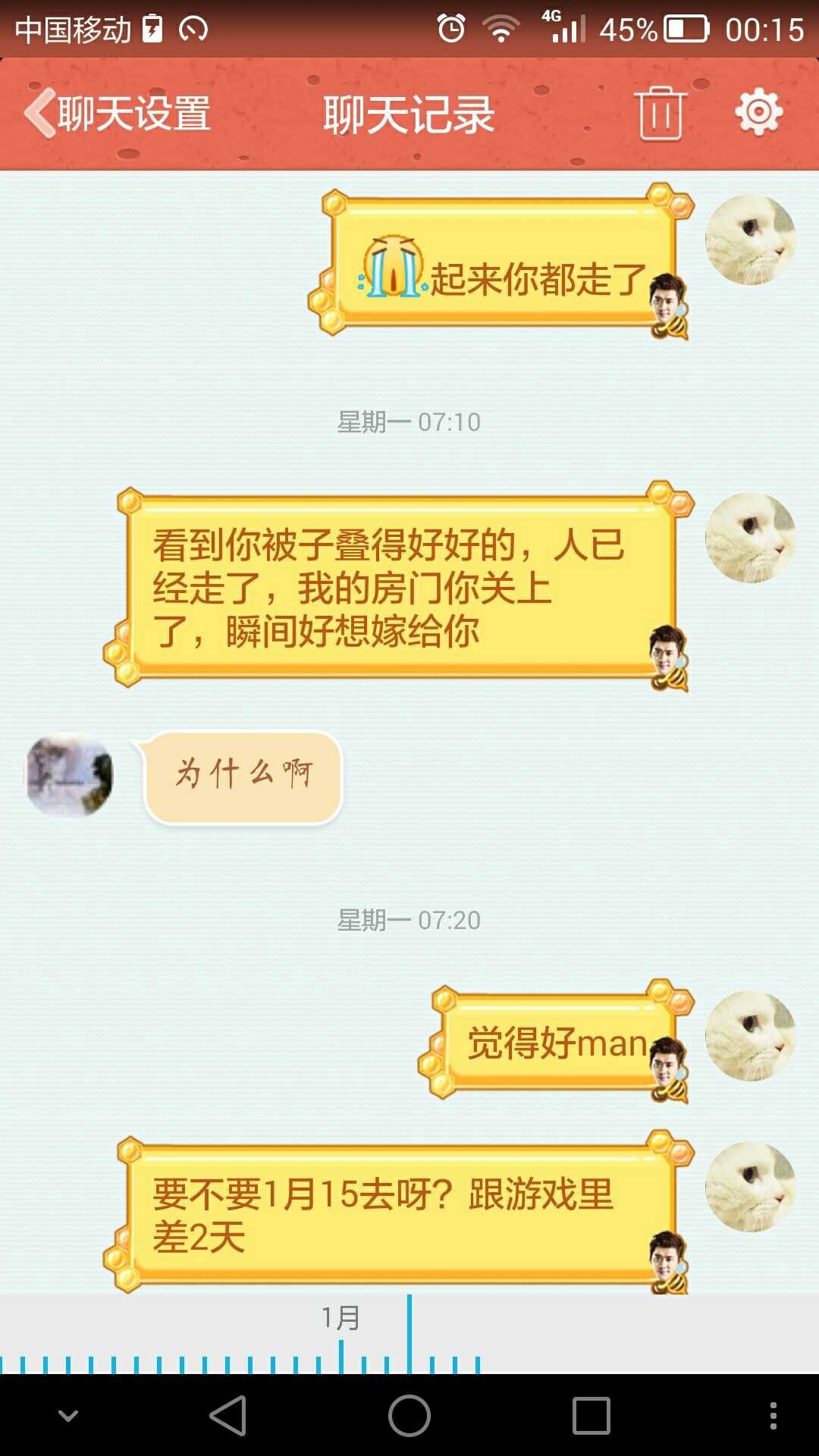This screenshot has width=819, height=1456.
Task: Open the gear settings icon
Action: pos(758,112)
